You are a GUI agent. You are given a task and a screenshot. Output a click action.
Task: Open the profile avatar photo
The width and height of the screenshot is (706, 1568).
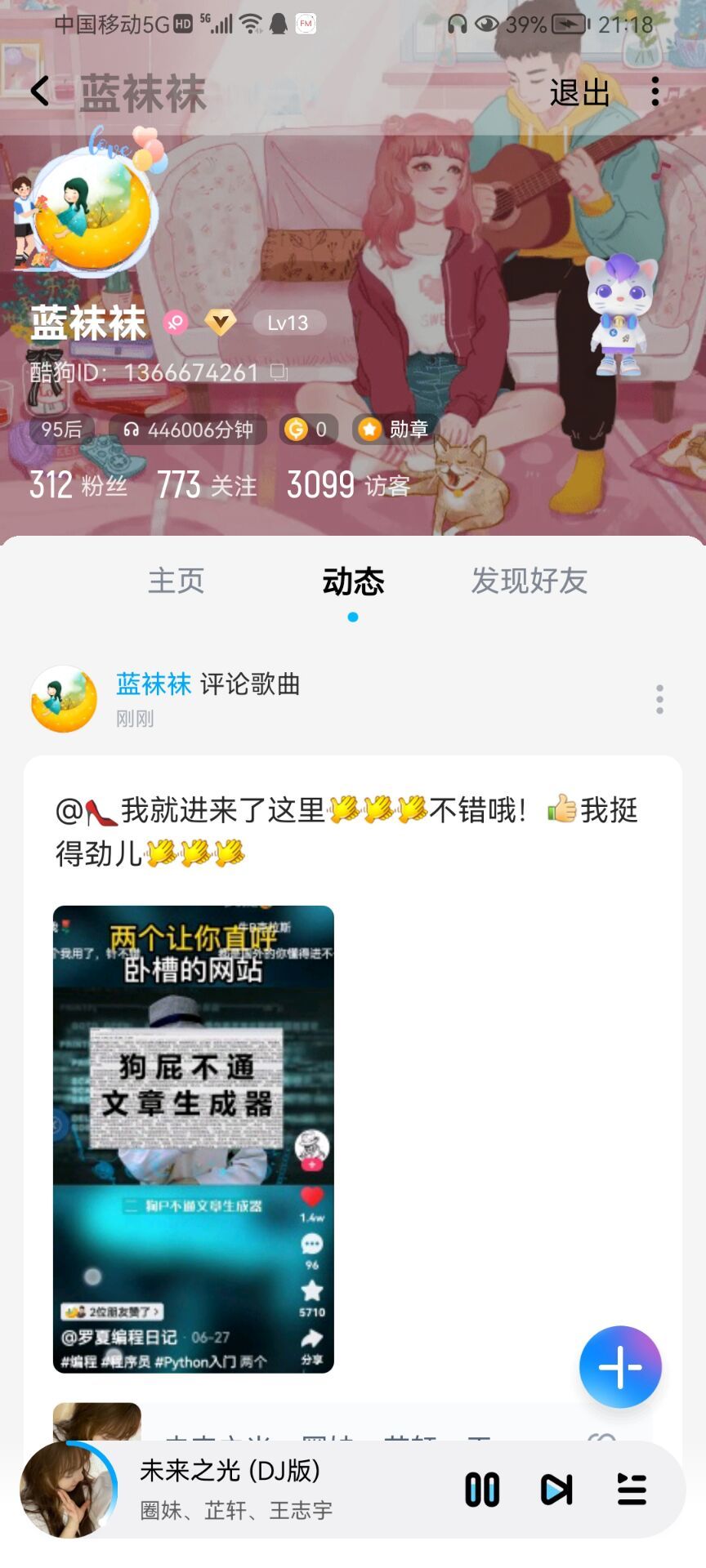point(94,211)
